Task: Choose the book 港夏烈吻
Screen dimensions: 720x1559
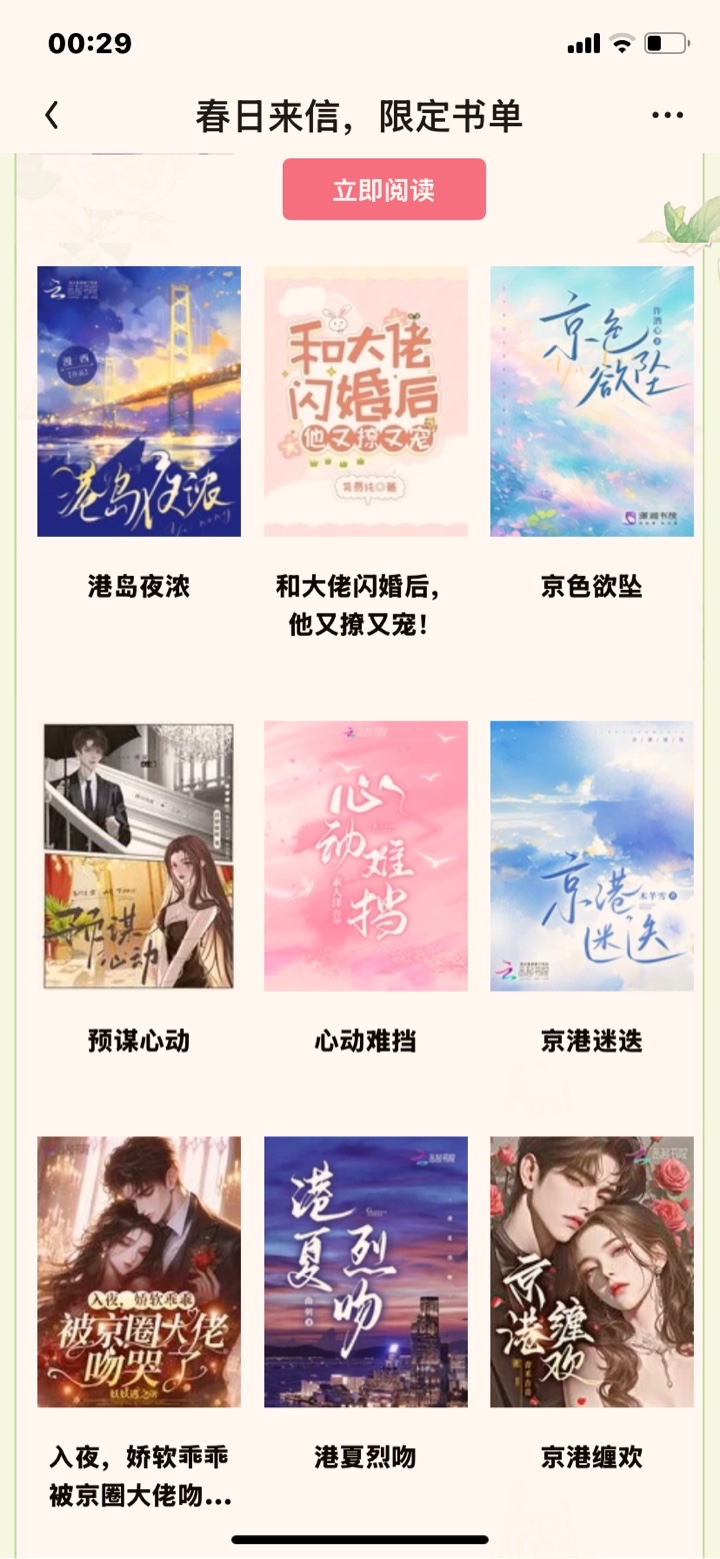Action: click(366, 1272)
